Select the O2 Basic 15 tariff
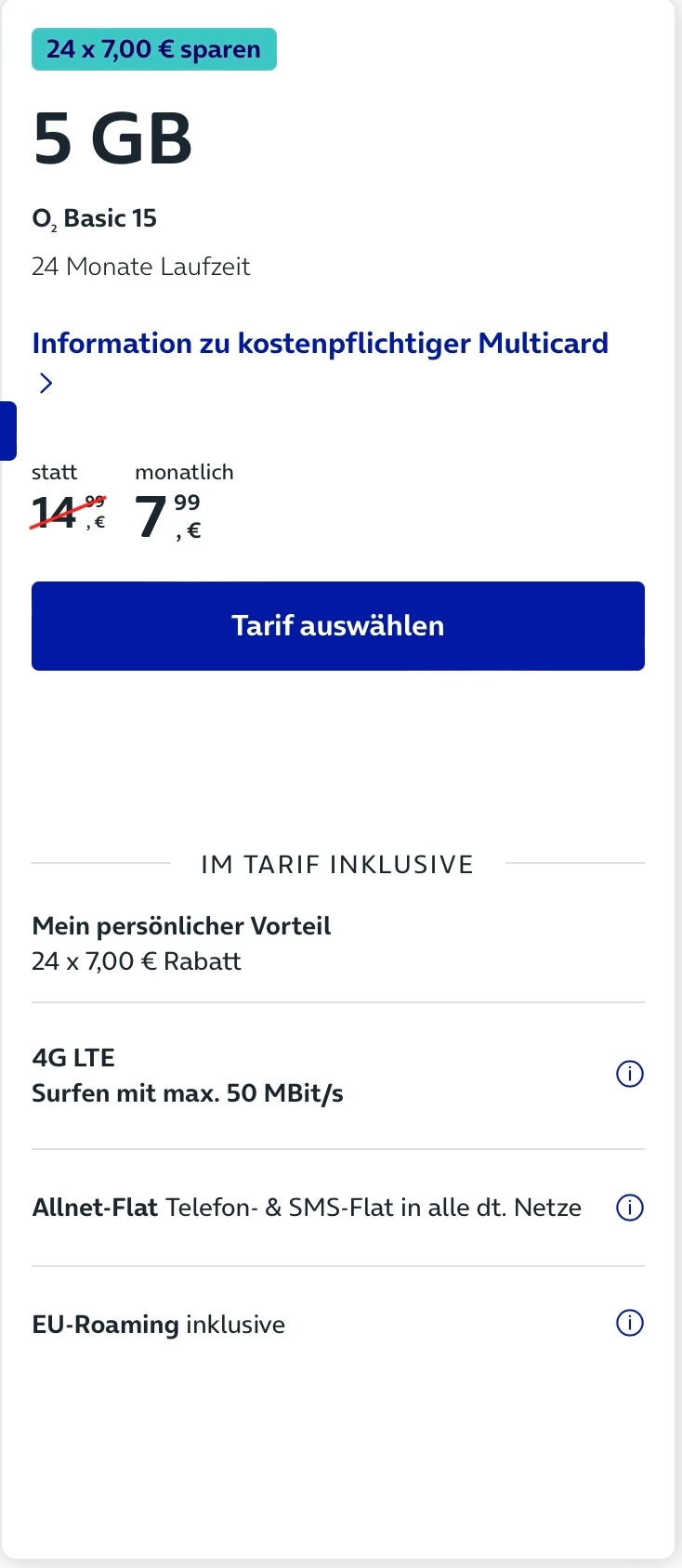The height and width of the screenshot is (1568, 682). click(337, 626)
